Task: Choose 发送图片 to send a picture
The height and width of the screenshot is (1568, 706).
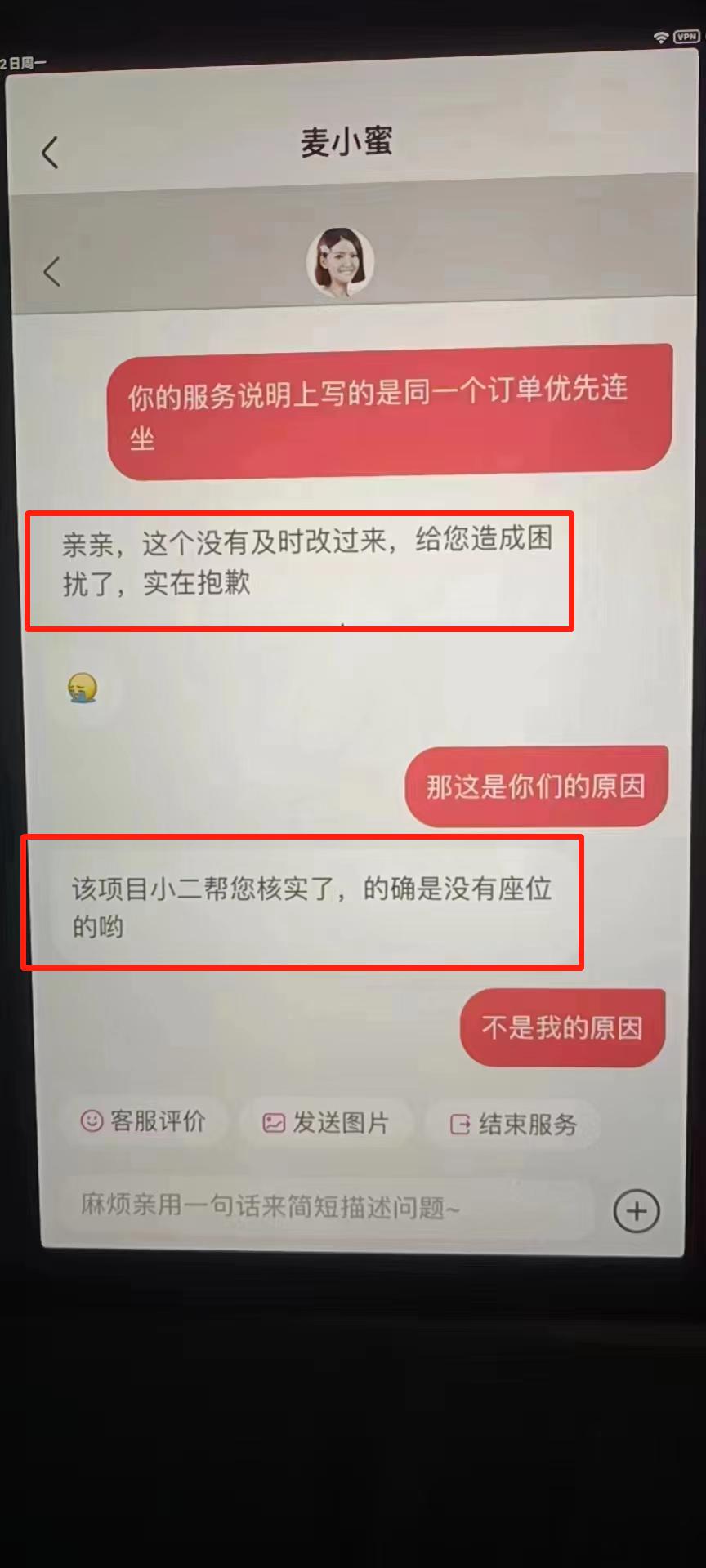Action: (x=325, y=1123)
